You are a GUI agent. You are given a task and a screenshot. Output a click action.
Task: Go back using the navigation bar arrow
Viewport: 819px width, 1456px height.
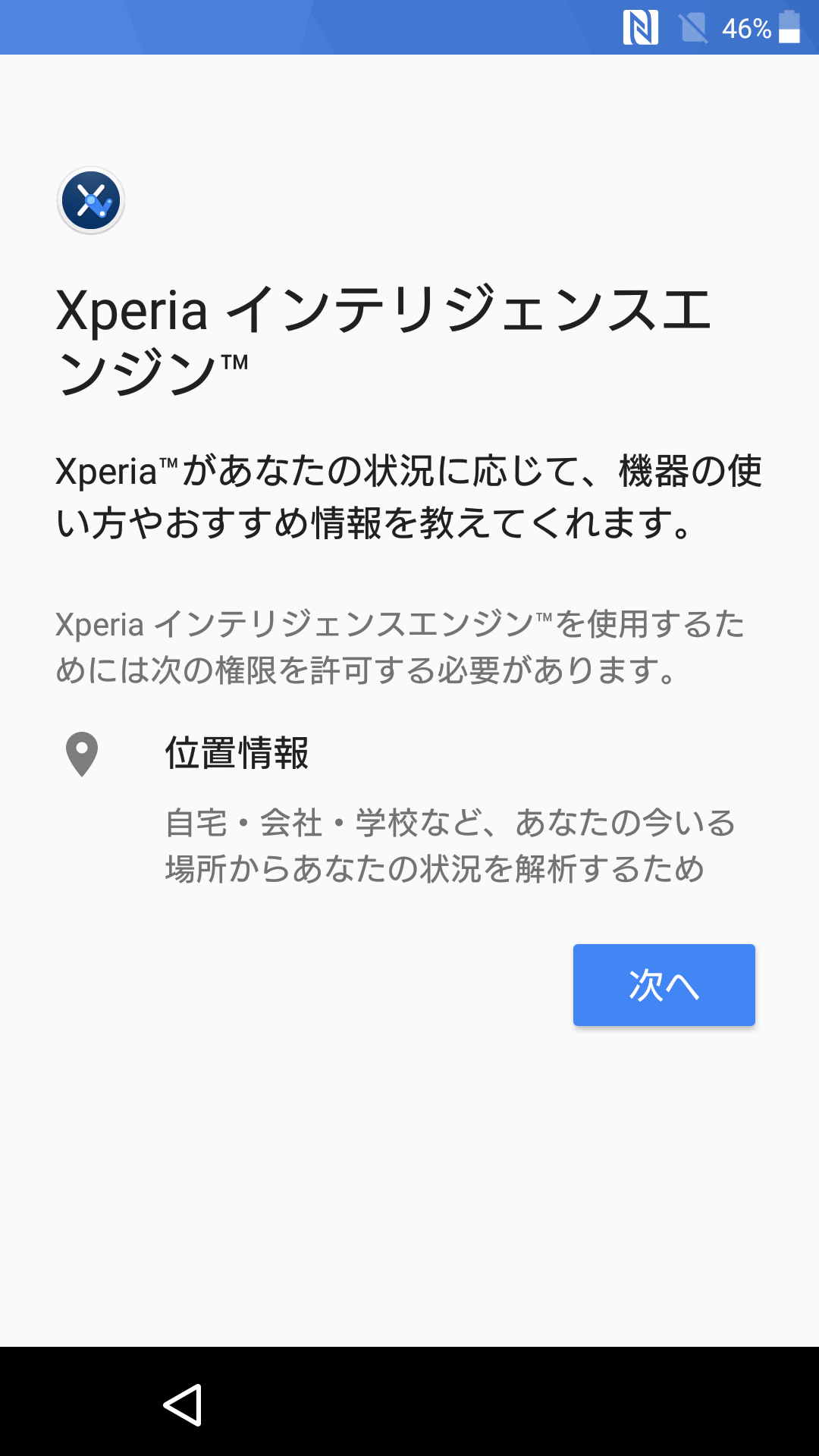183,1404
